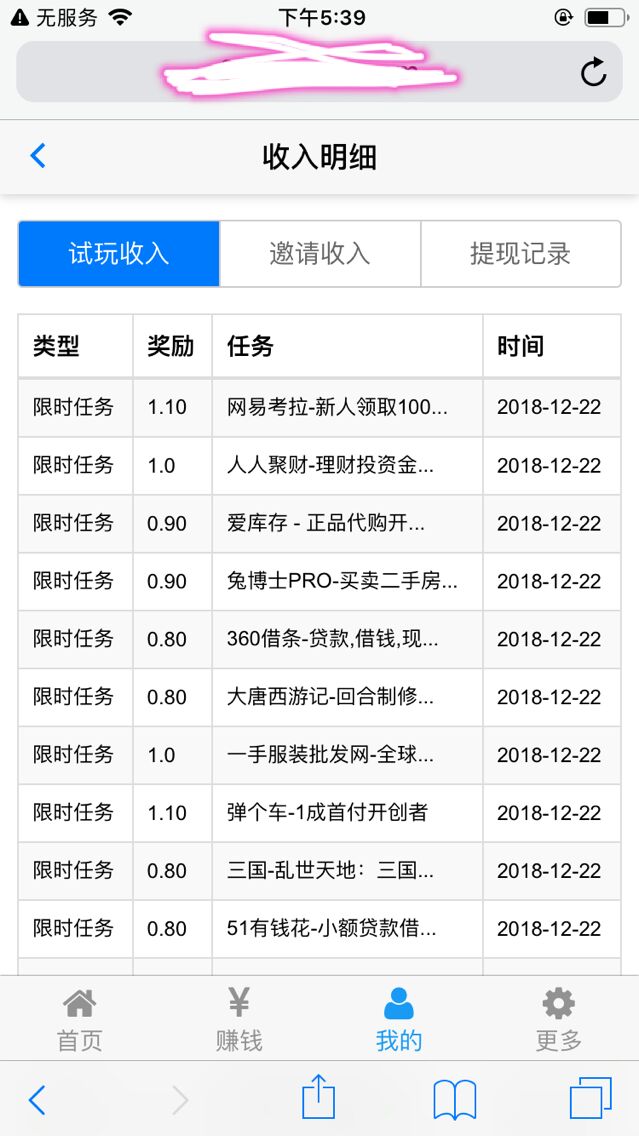This screenshot has width=639, height=1136.
Task: Open the 更多 settings tab
Action: [559, 1020]
